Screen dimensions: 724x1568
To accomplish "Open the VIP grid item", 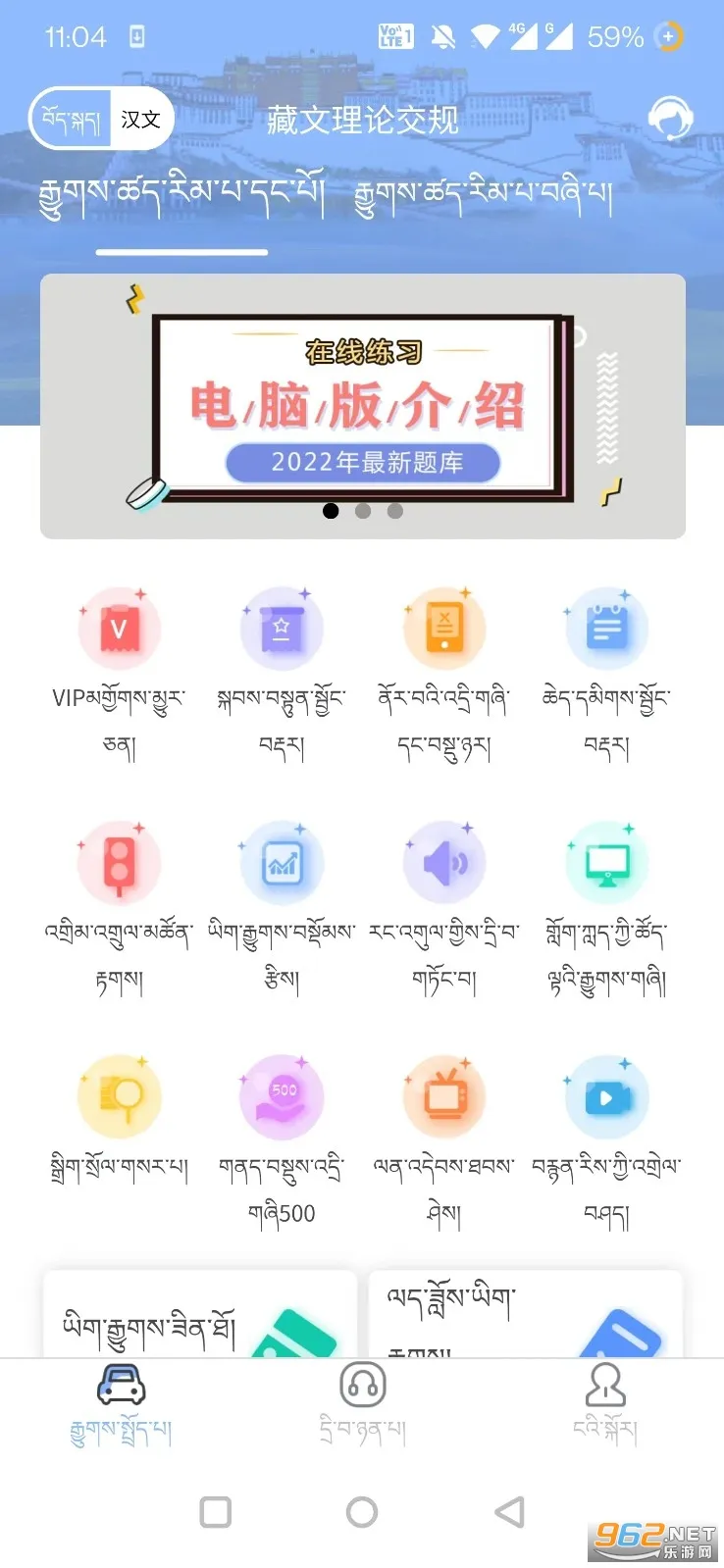I will 119,629.
